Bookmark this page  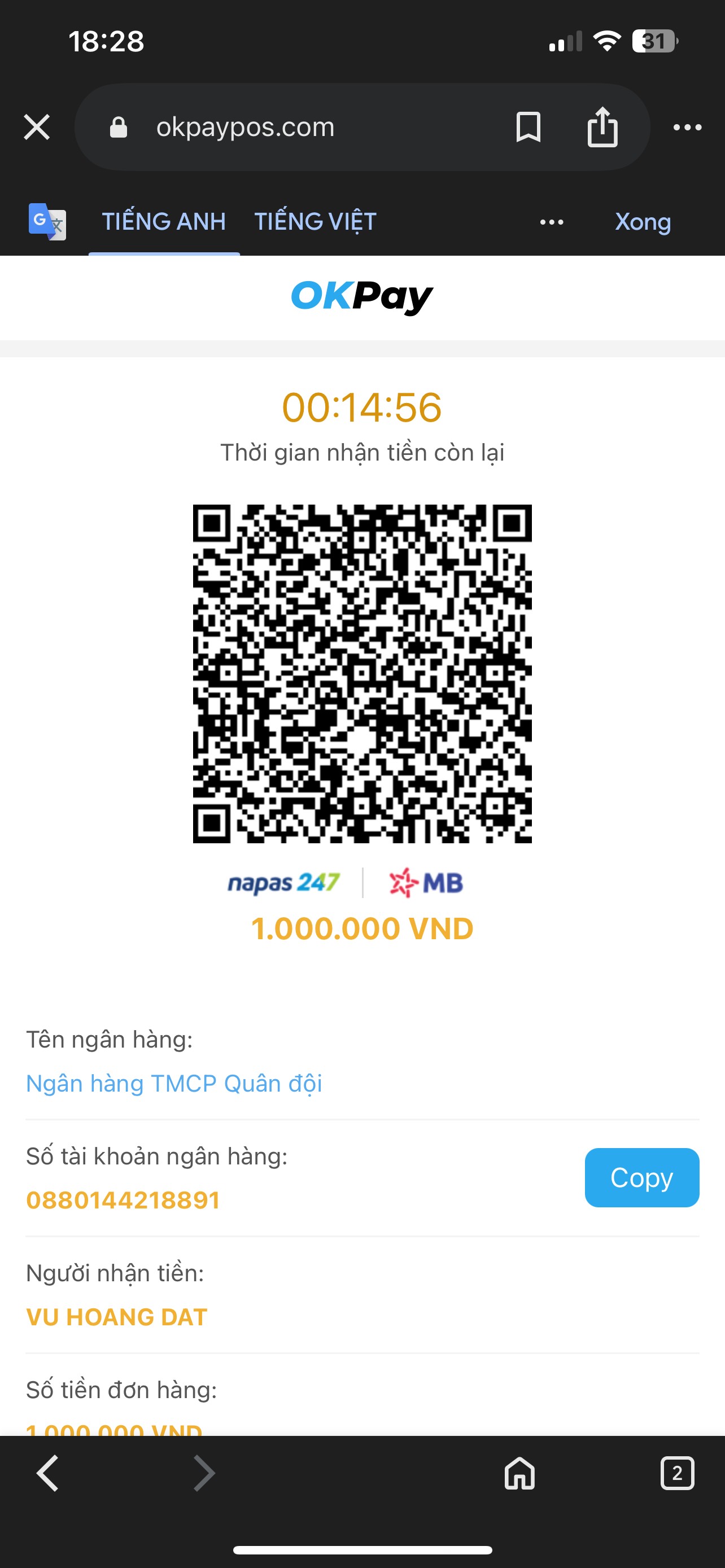[x=528, y=127]
